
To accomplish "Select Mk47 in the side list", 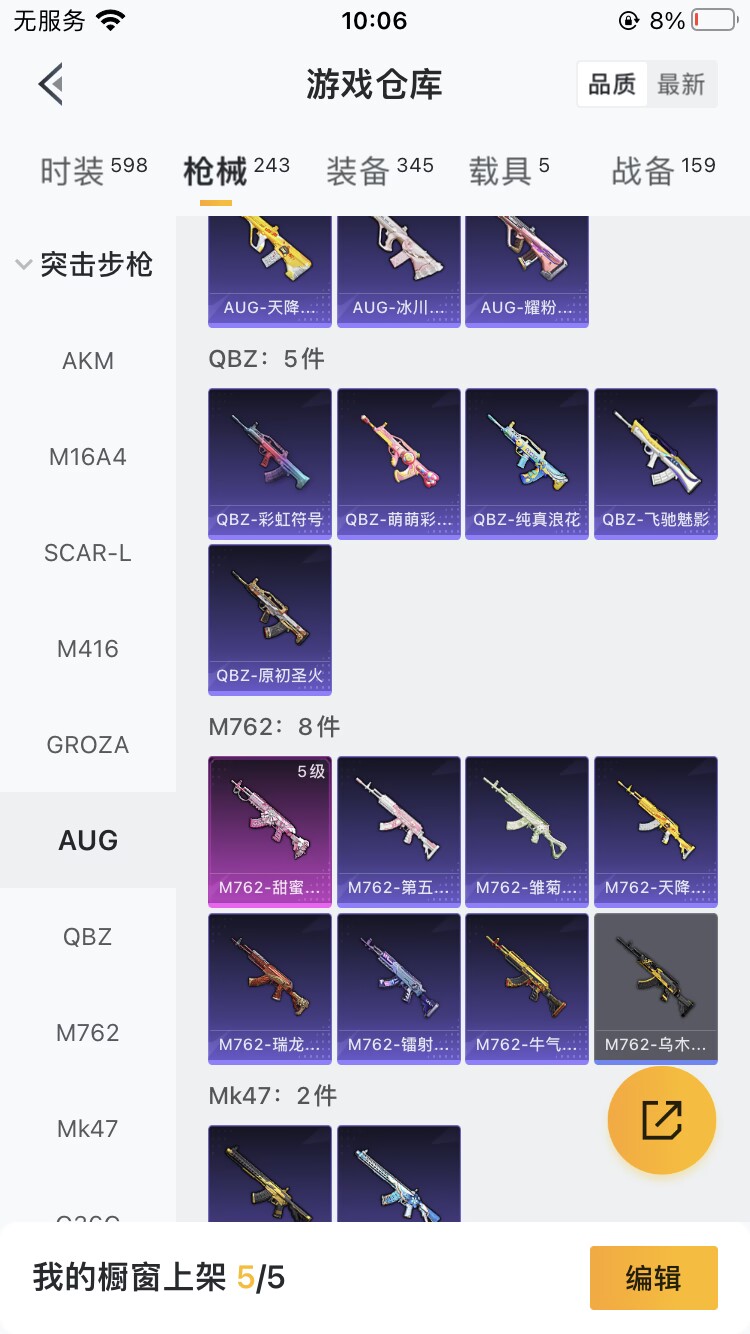I will pyautogui.click(x=88, y=1129).
